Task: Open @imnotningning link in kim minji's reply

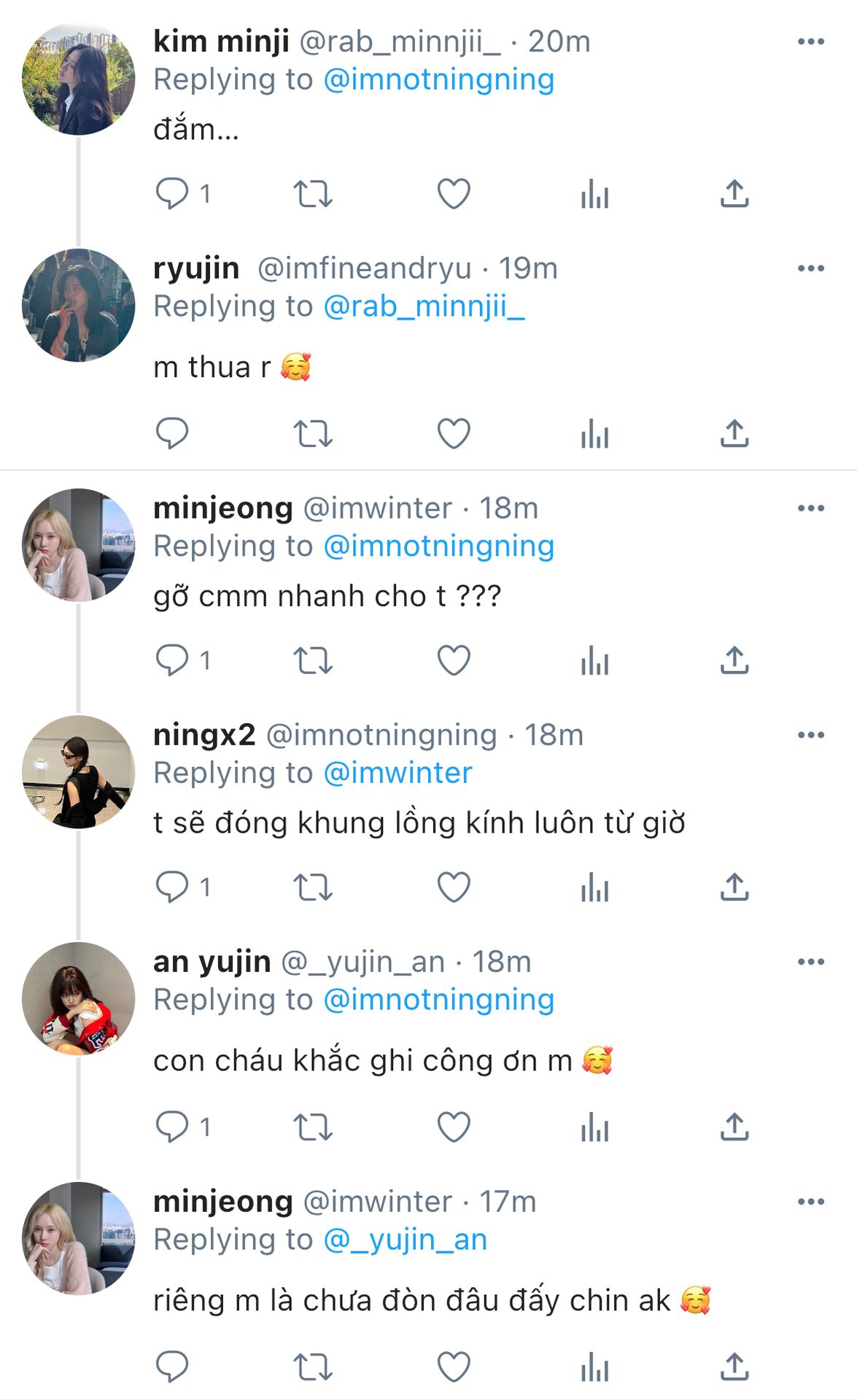Action: pos(438,79)
